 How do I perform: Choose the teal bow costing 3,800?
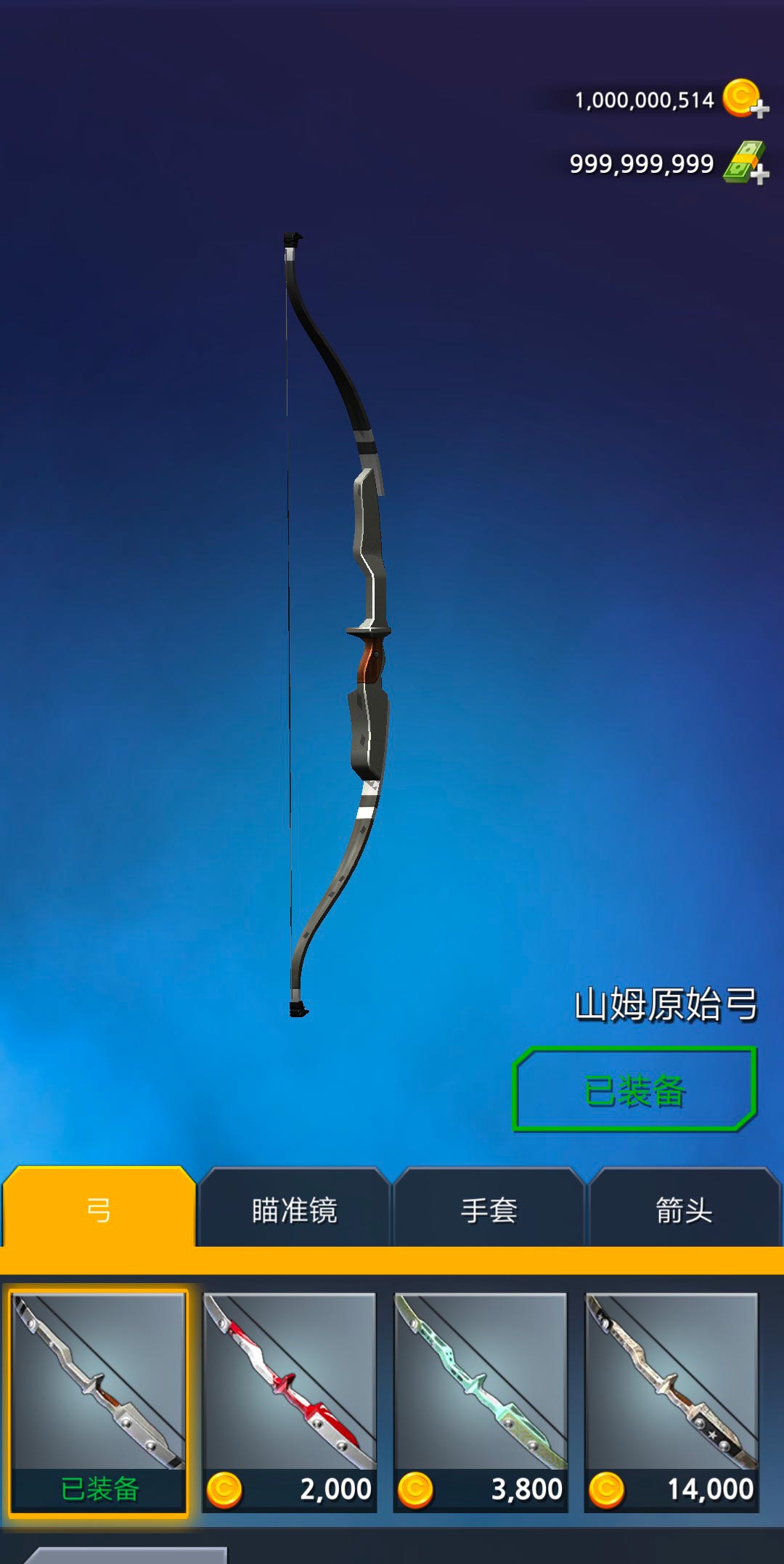pyautogui.click(x=481, y=1402)
